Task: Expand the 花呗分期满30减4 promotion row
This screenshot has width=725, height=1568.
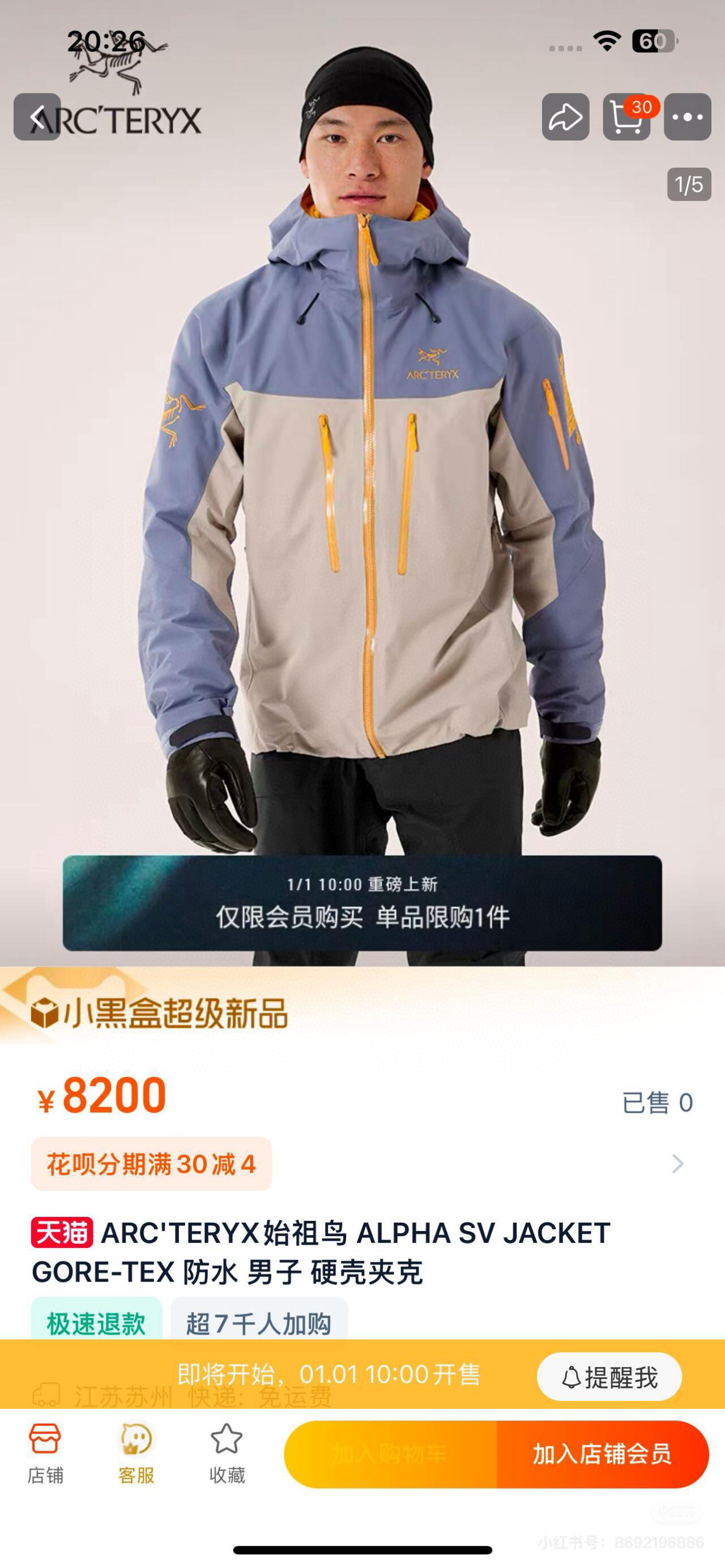Action: (x=677, y=1163)
